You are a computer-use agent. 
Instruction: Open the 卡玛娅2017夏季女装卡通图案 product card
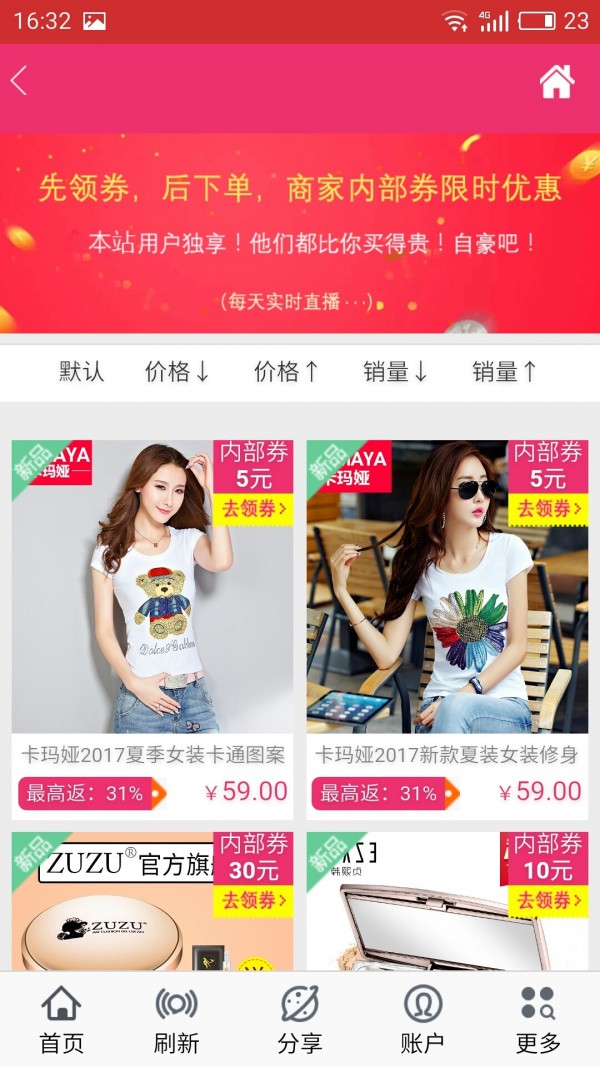click(x=152, y=629)
